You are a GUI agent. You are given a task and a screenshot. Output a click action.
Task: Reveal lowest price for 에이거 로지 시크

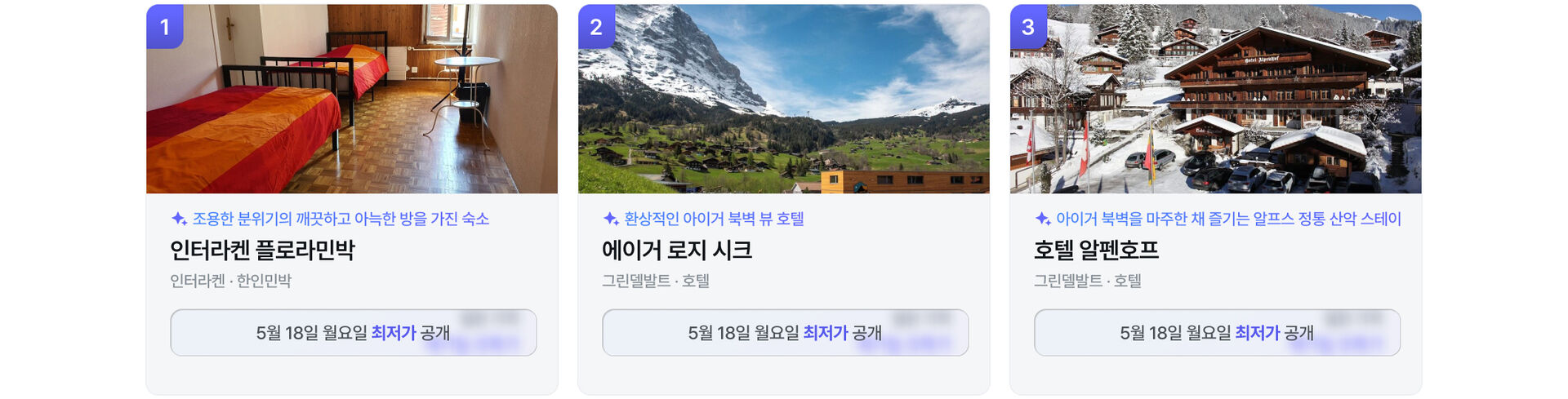pyautogui.click(x=786, y=333)
